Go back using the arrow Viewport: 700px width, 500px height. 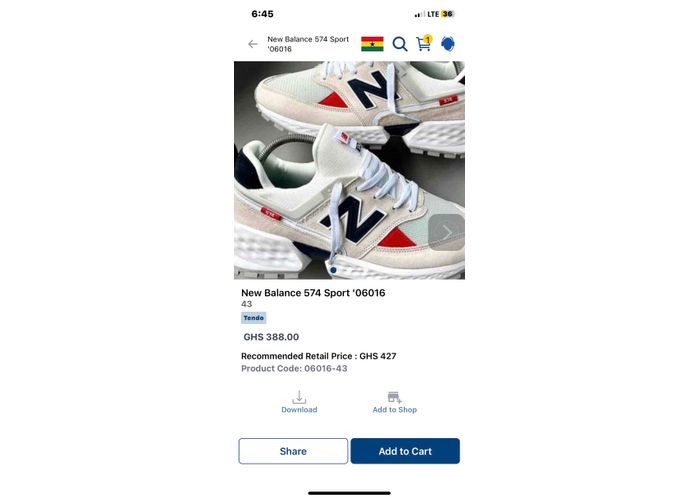[253, 44]
